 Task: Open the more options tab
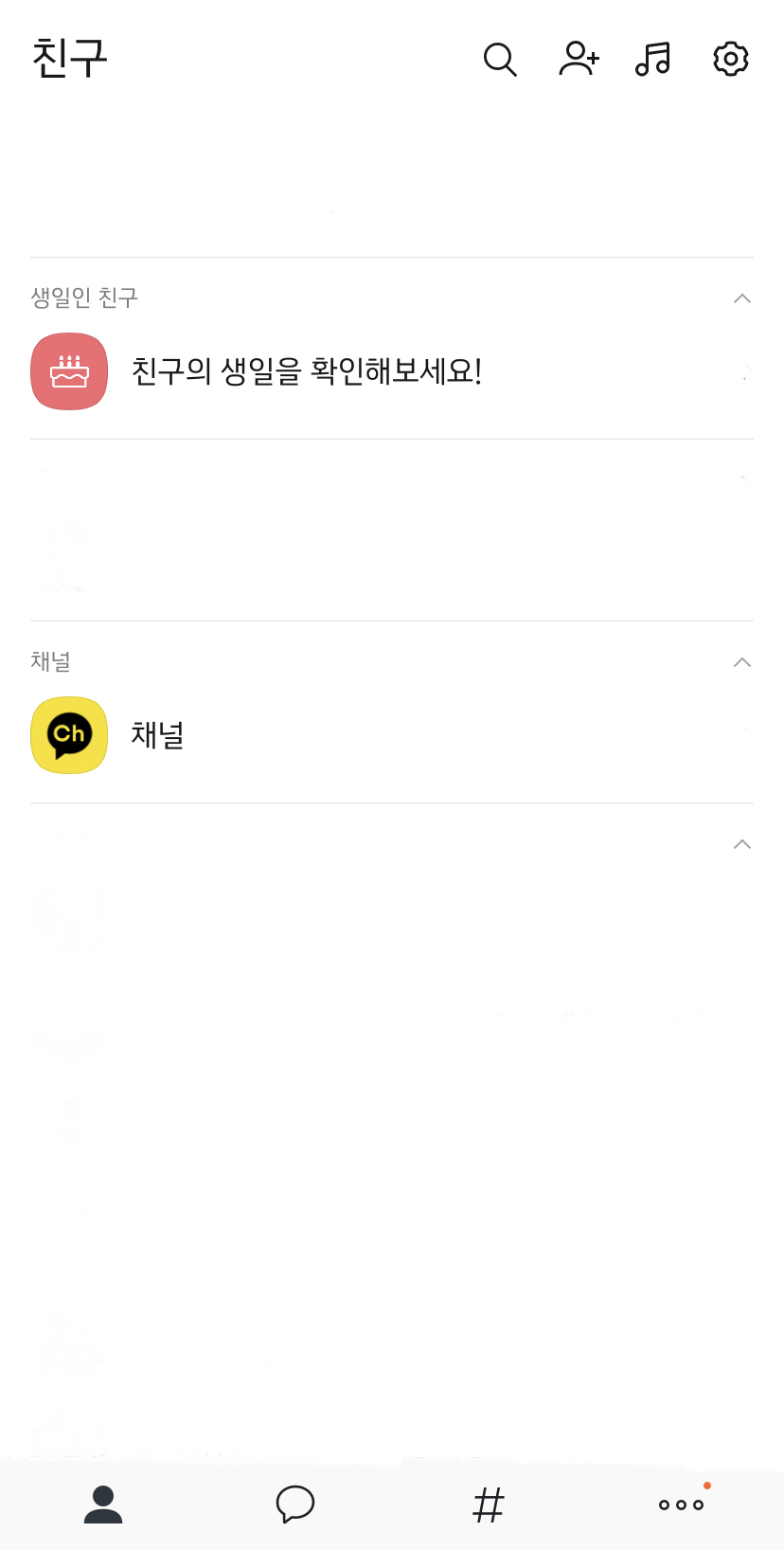(x=682, y=1504)
